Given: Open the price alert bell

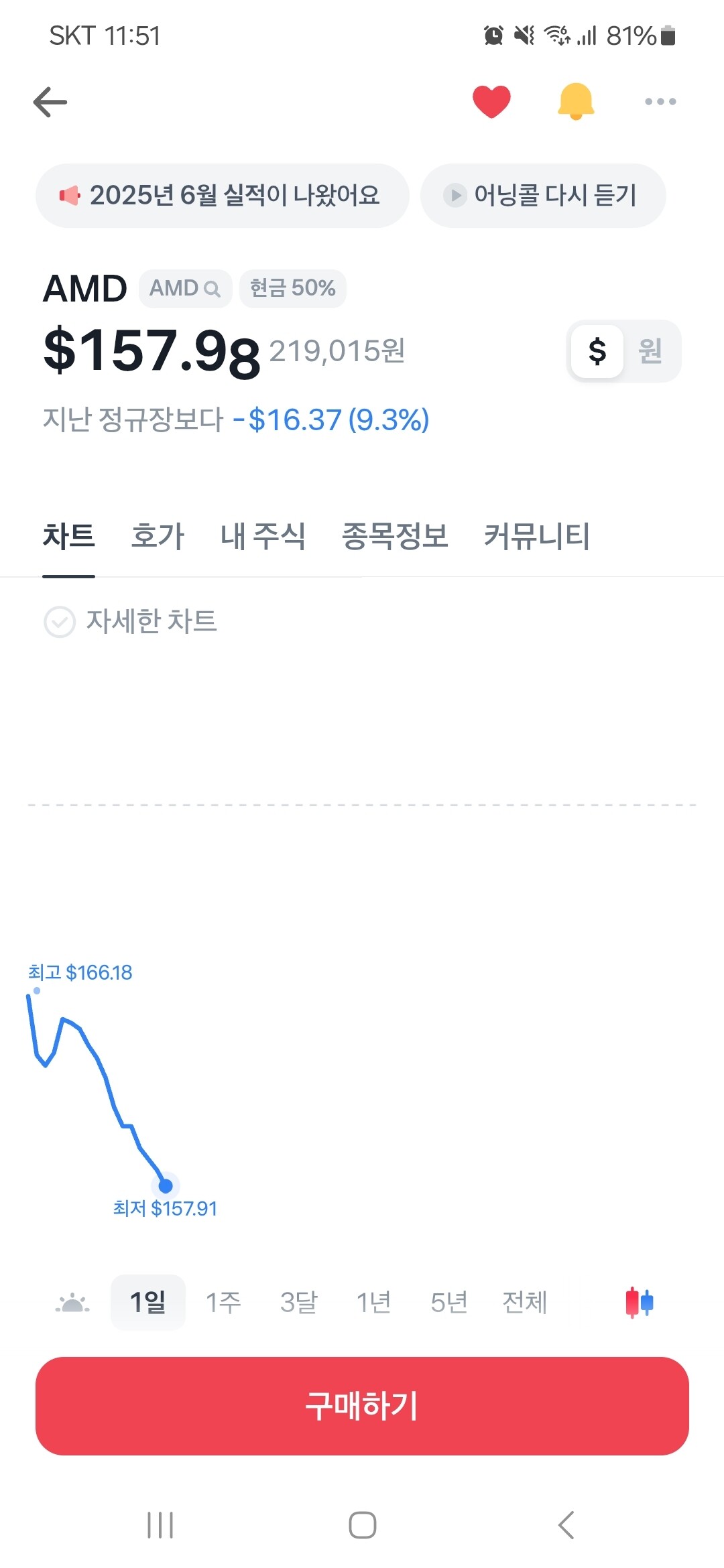Looking at the screenshot, I should (x=576, y=102).
